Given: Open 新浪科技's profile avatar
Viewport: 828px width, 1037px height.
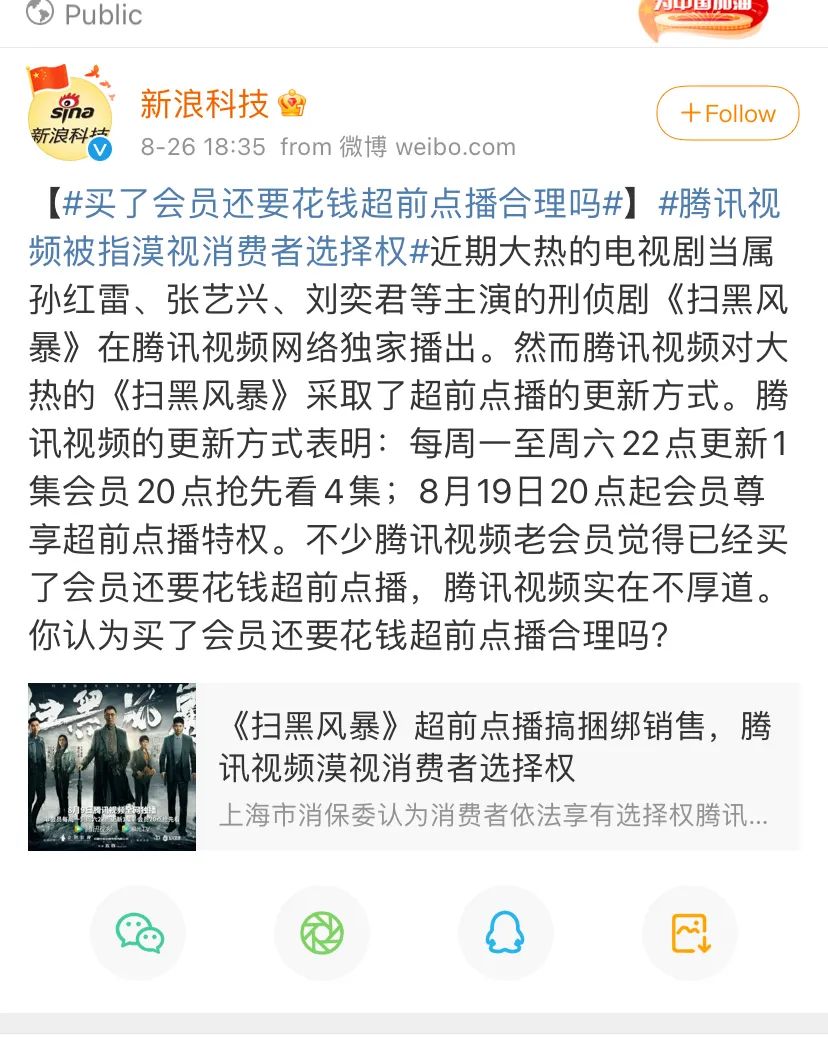Looking at the screenshot, I should pos(69,114).
